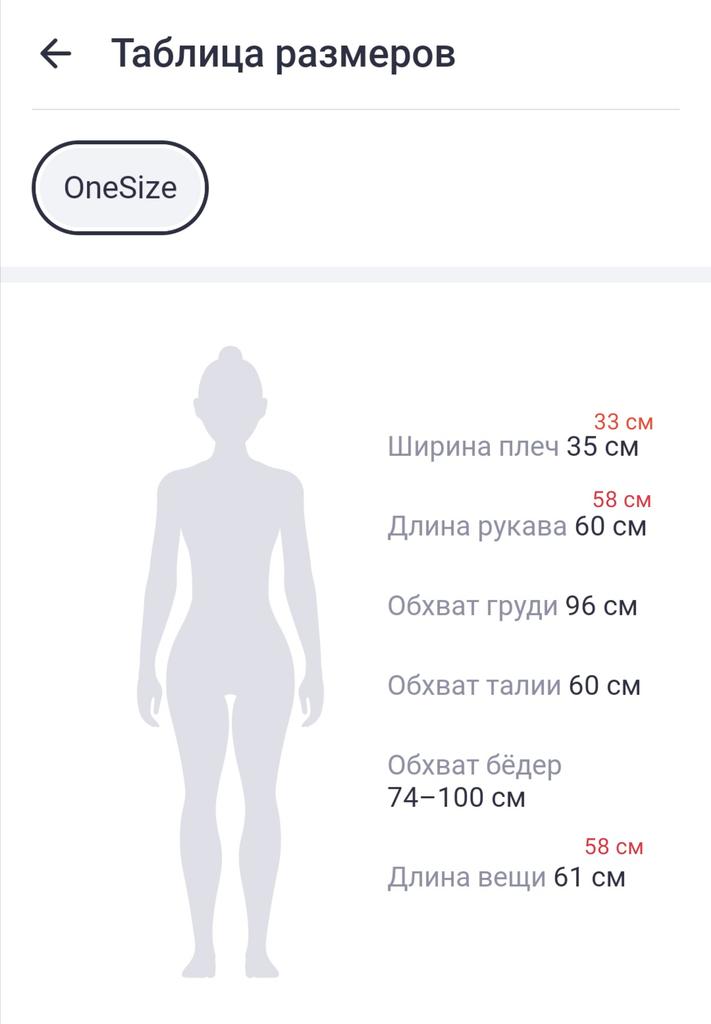Select the OneSize chip

pos(120,187)
